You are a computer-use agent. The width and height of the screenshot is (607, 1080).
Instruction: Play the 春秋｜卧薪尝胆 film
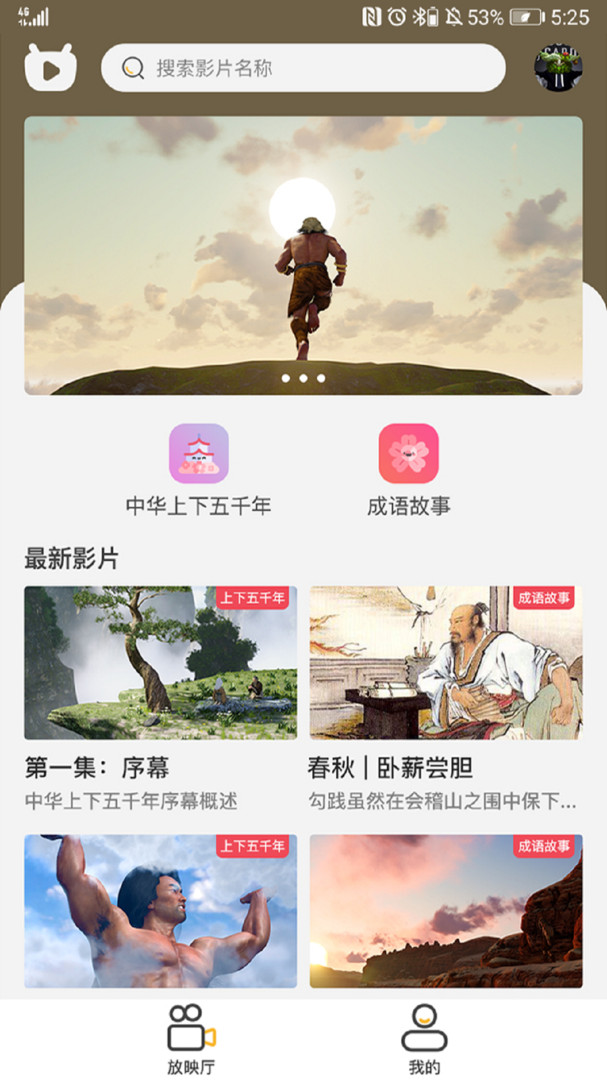point(446,662)
